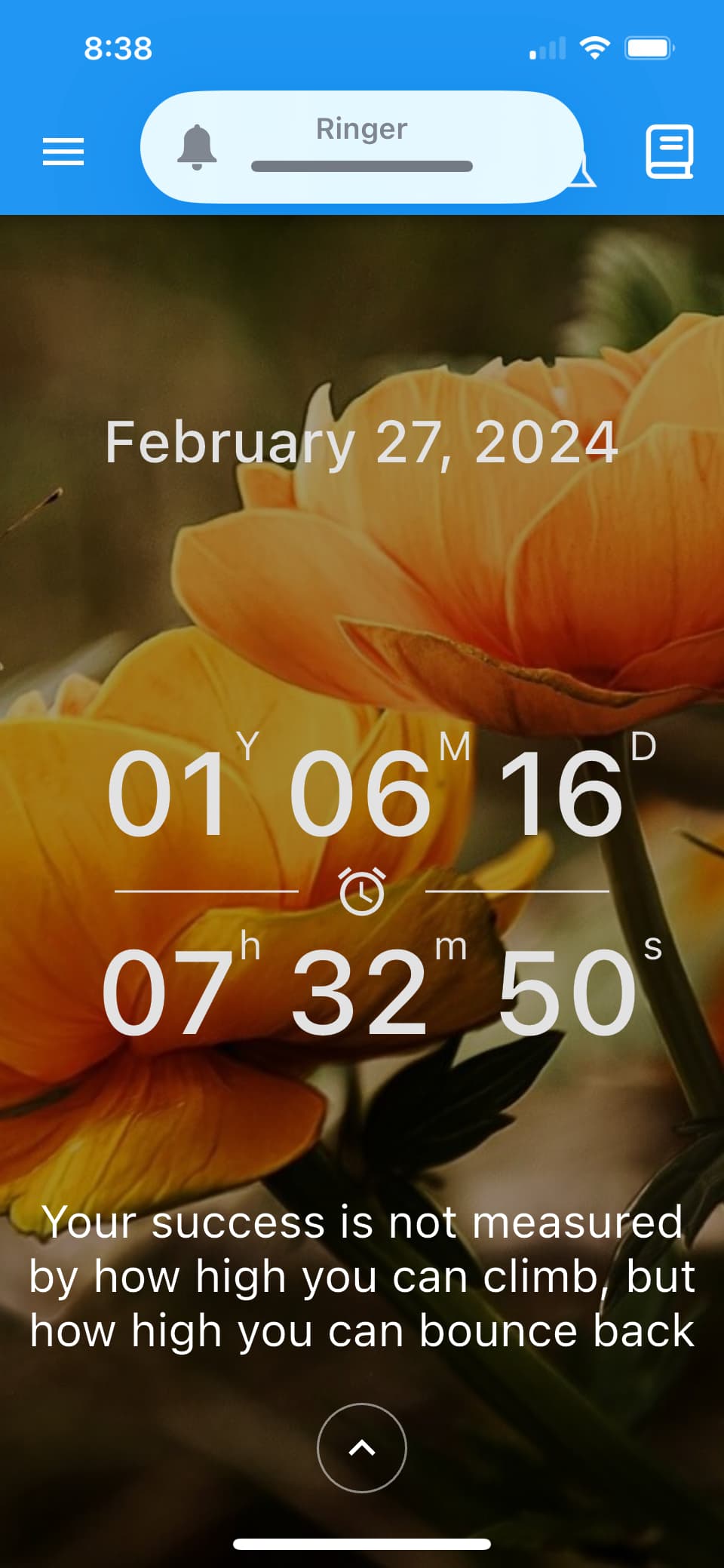Open the hamburger menu
The width and height of the screenshot is (724, 1568).
63,152
